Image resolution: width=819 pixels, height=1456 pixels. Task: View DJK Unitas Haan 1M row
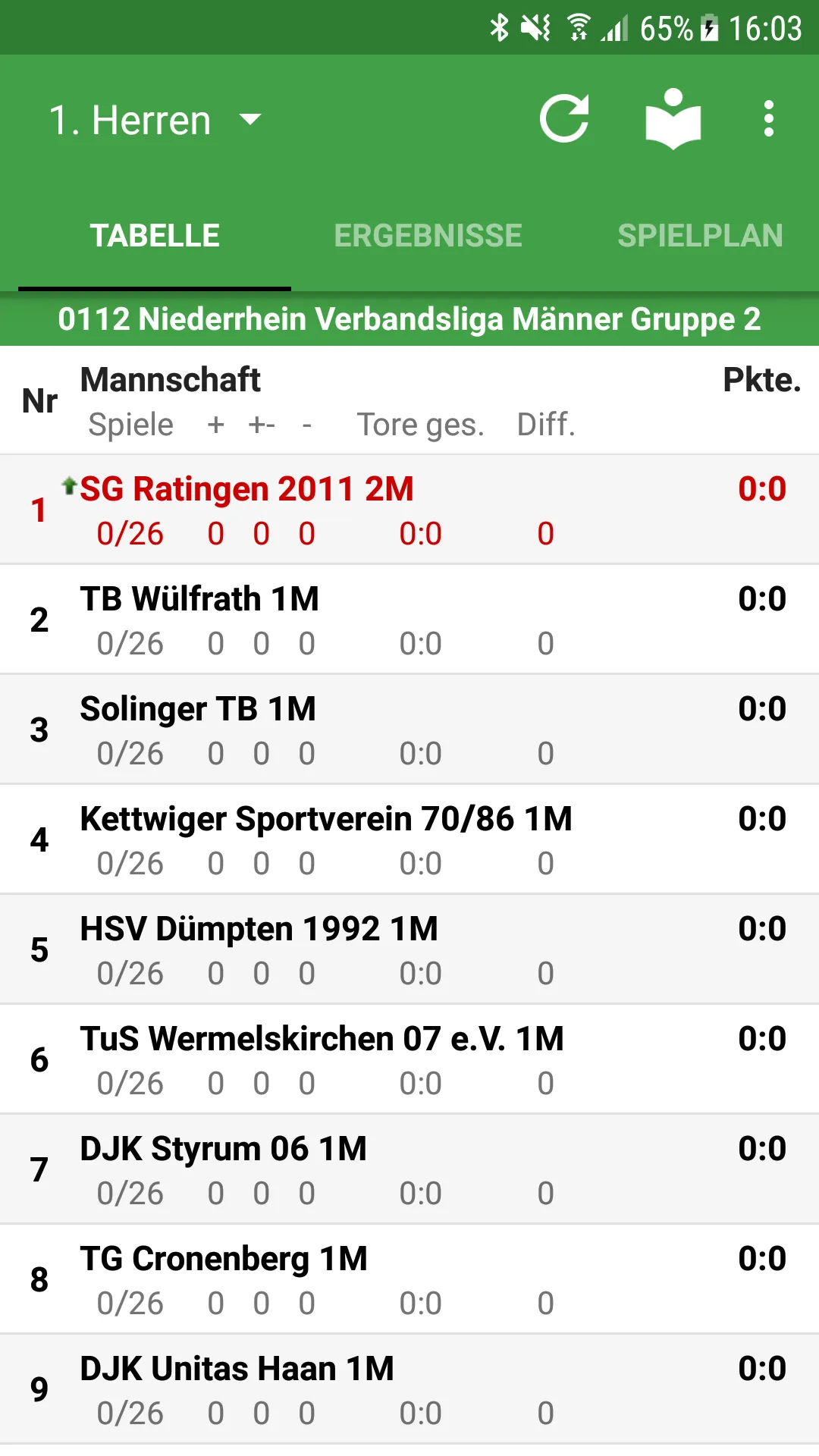[409, 1389]
